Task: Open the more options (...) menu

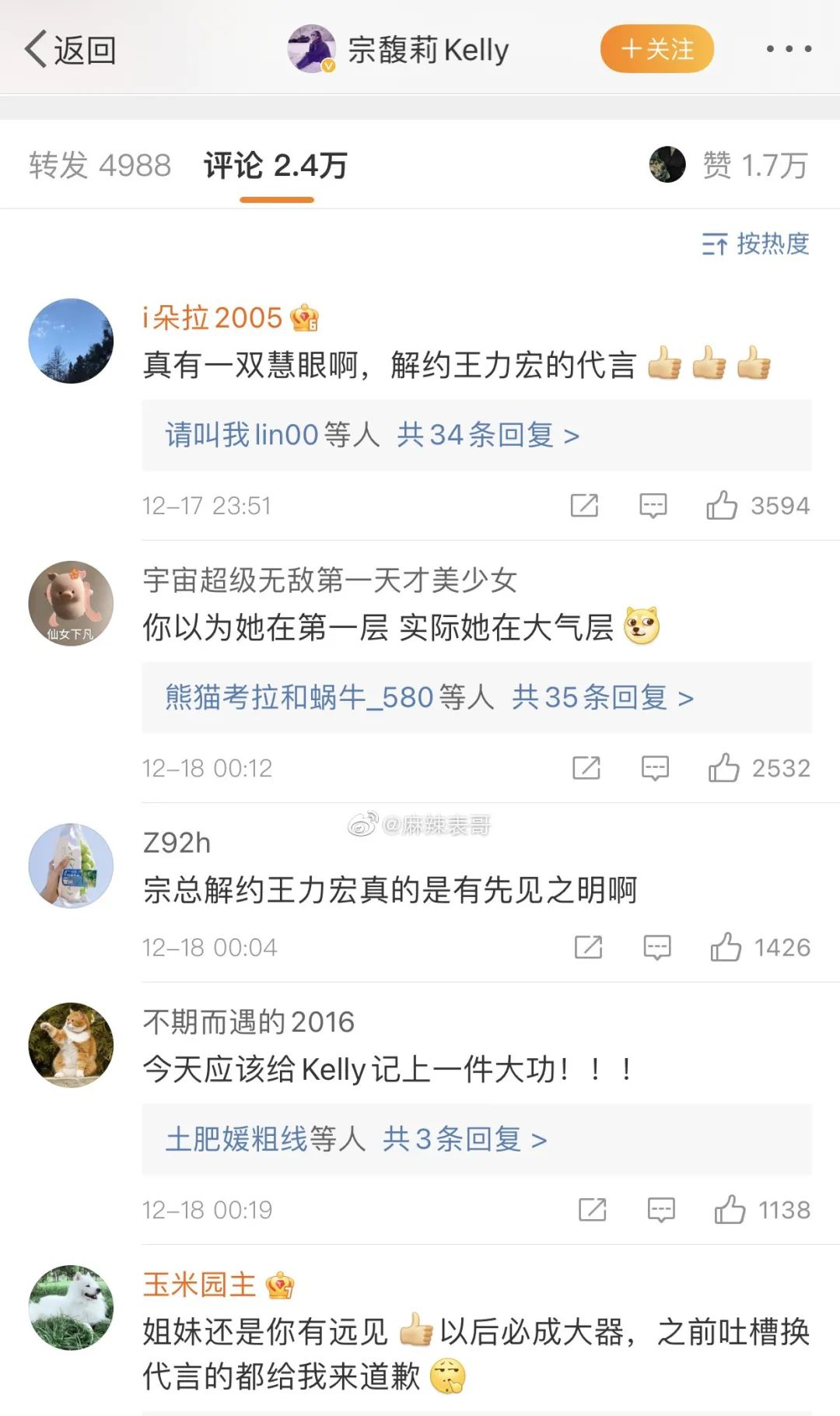Action: point(788,48)
